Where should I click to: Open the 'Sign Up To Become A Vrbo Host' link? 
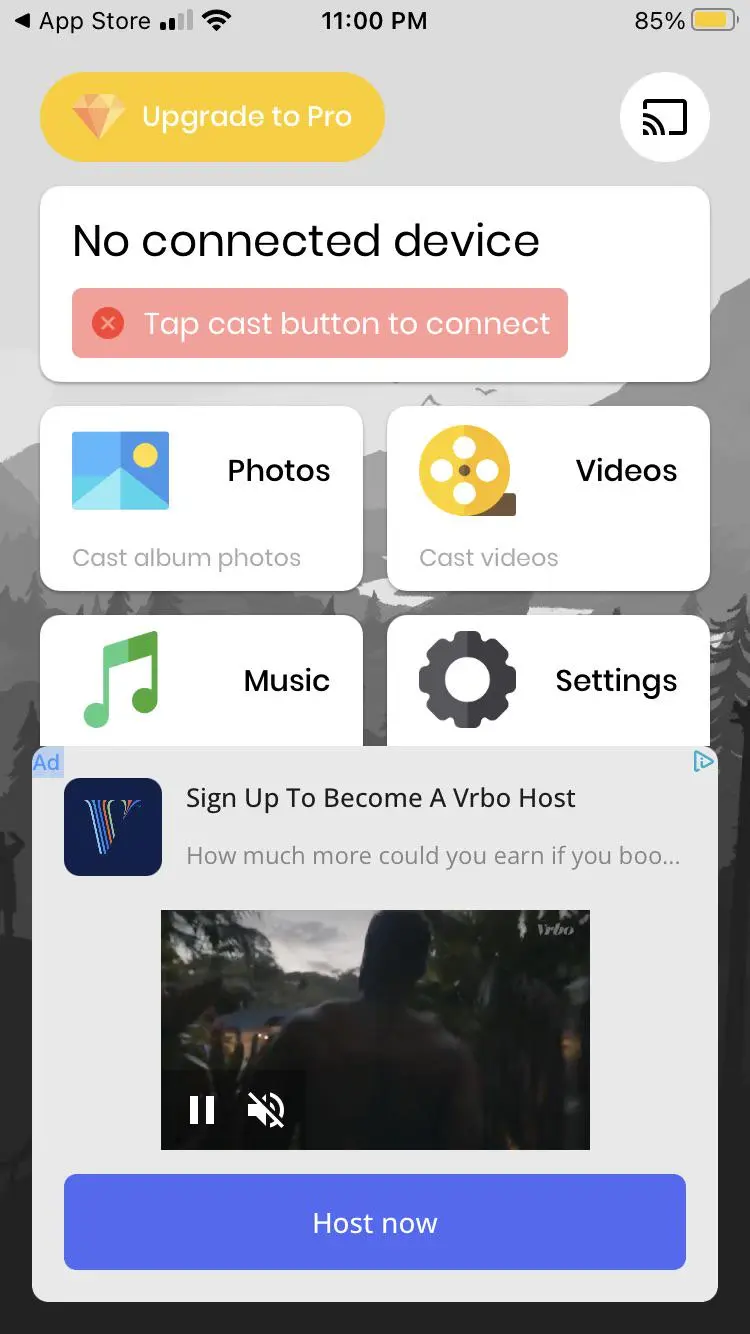[x=380, y=798]
